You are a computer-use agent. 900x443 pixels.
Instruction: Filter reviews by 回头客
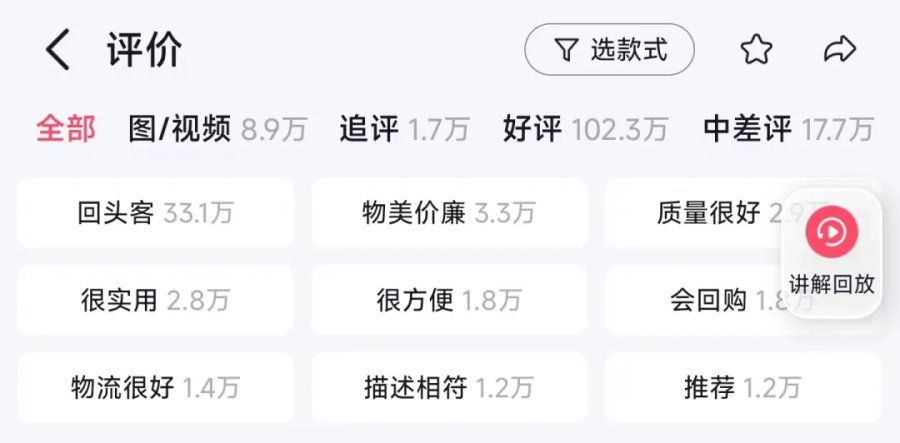coord(155,213)
